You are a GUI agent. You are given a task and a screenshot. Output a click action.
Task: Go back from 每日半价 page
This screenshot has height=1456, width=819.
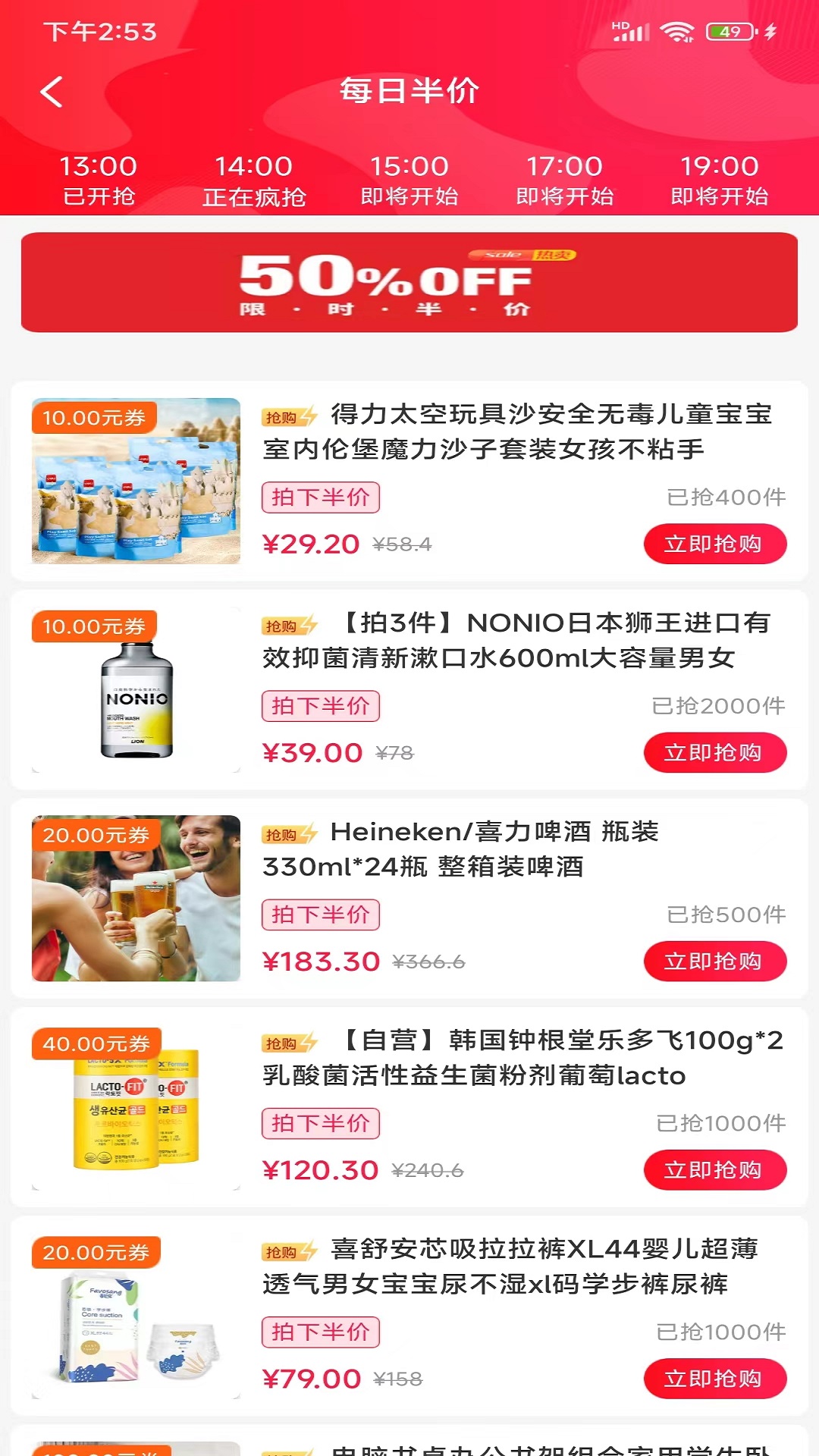[x=52, y=93]
